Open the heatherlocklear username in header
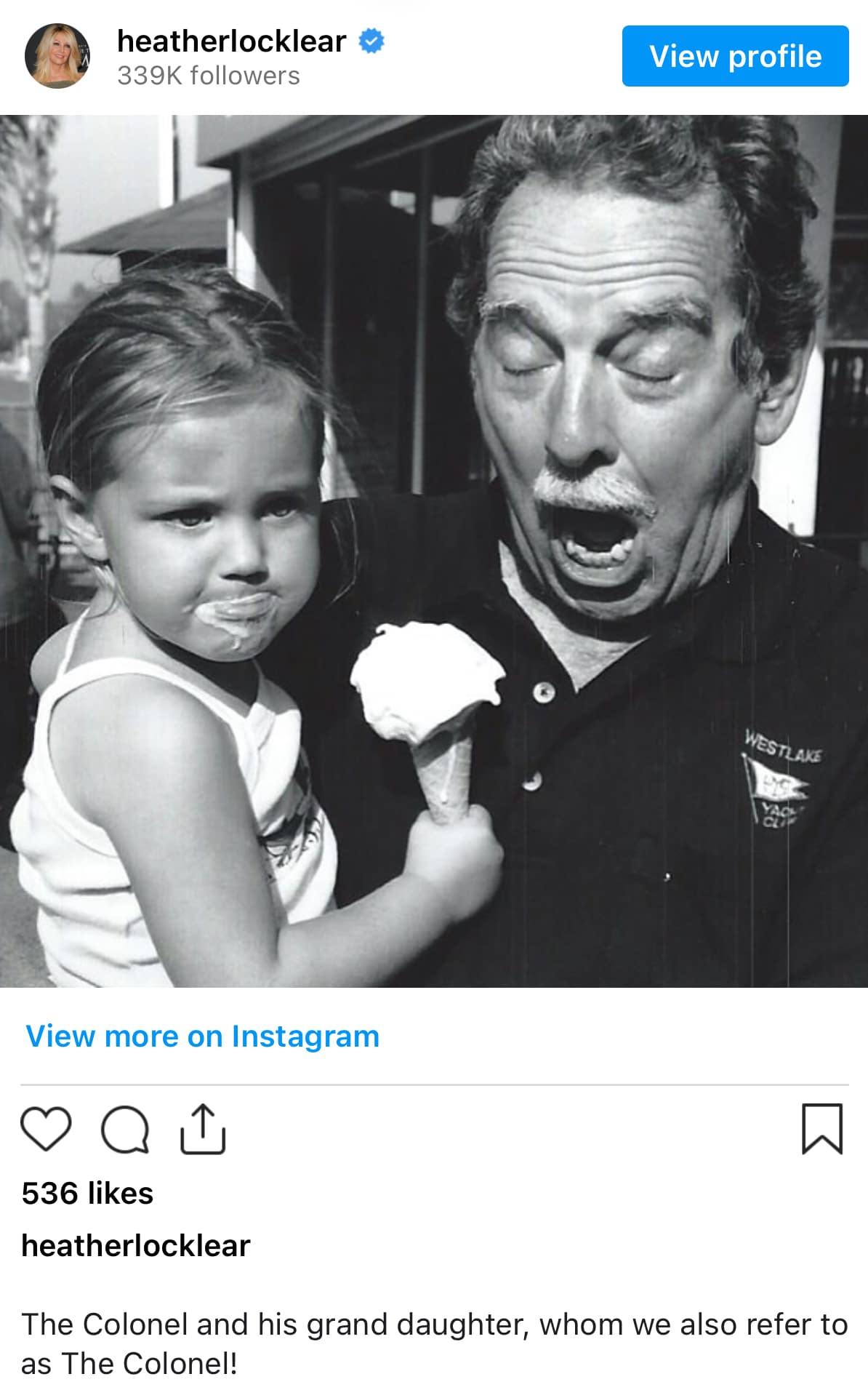The image size is (868, 1390). pos(231,41)
